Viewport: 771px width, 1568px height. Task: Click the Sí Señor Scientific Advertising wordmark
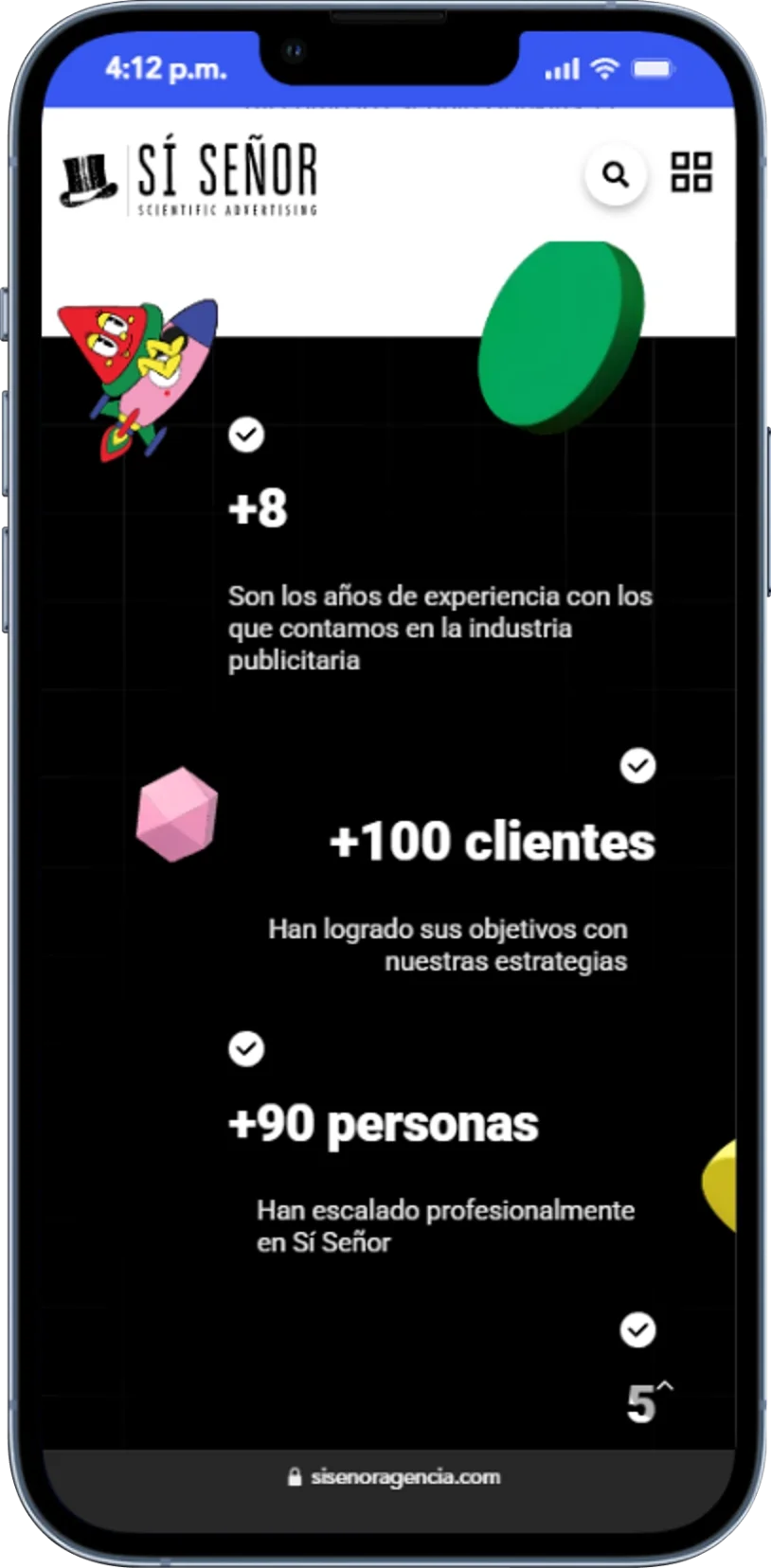pos(224,175)
